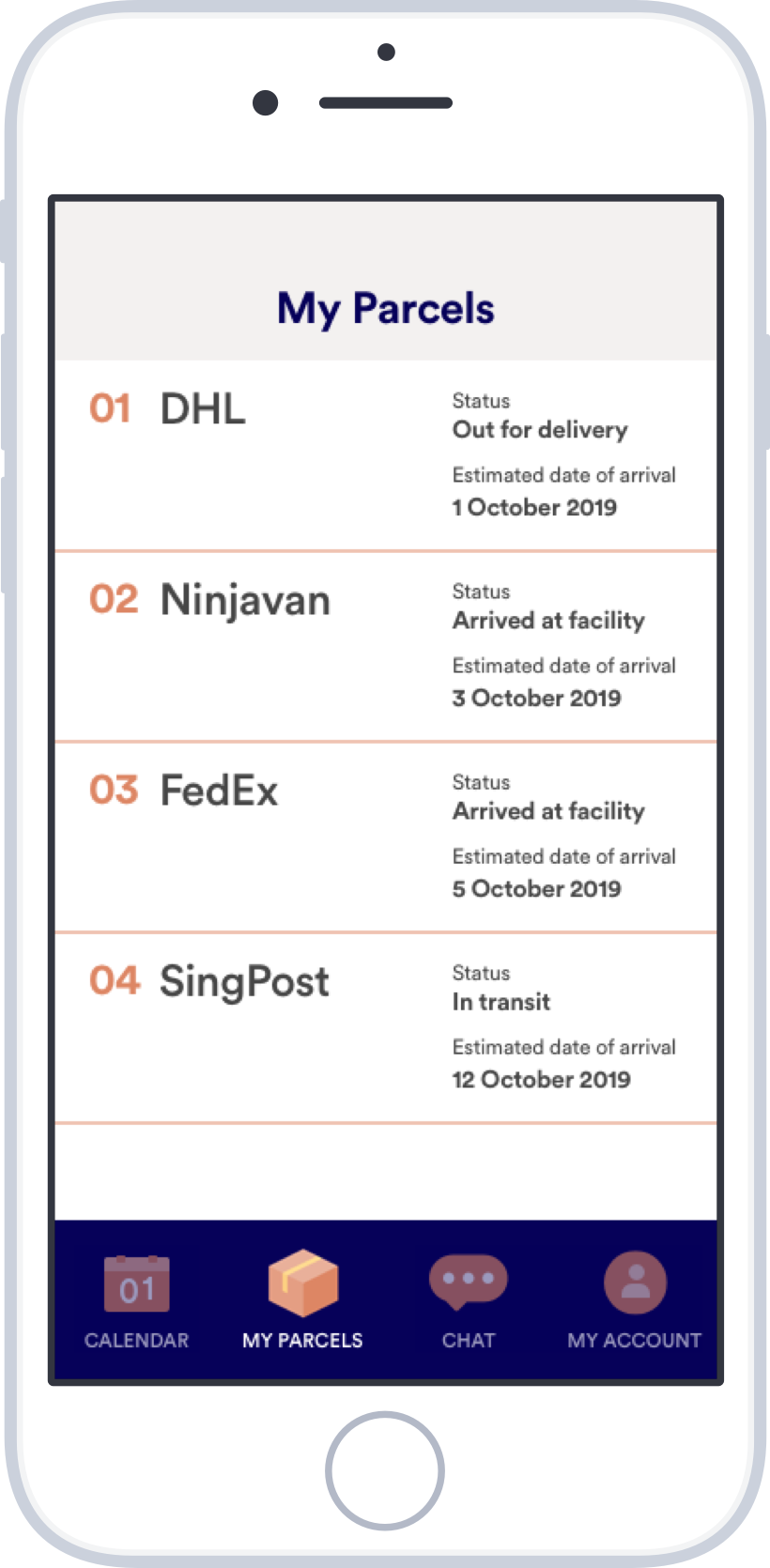View the FedEx parcel entry

click(385, 838)
